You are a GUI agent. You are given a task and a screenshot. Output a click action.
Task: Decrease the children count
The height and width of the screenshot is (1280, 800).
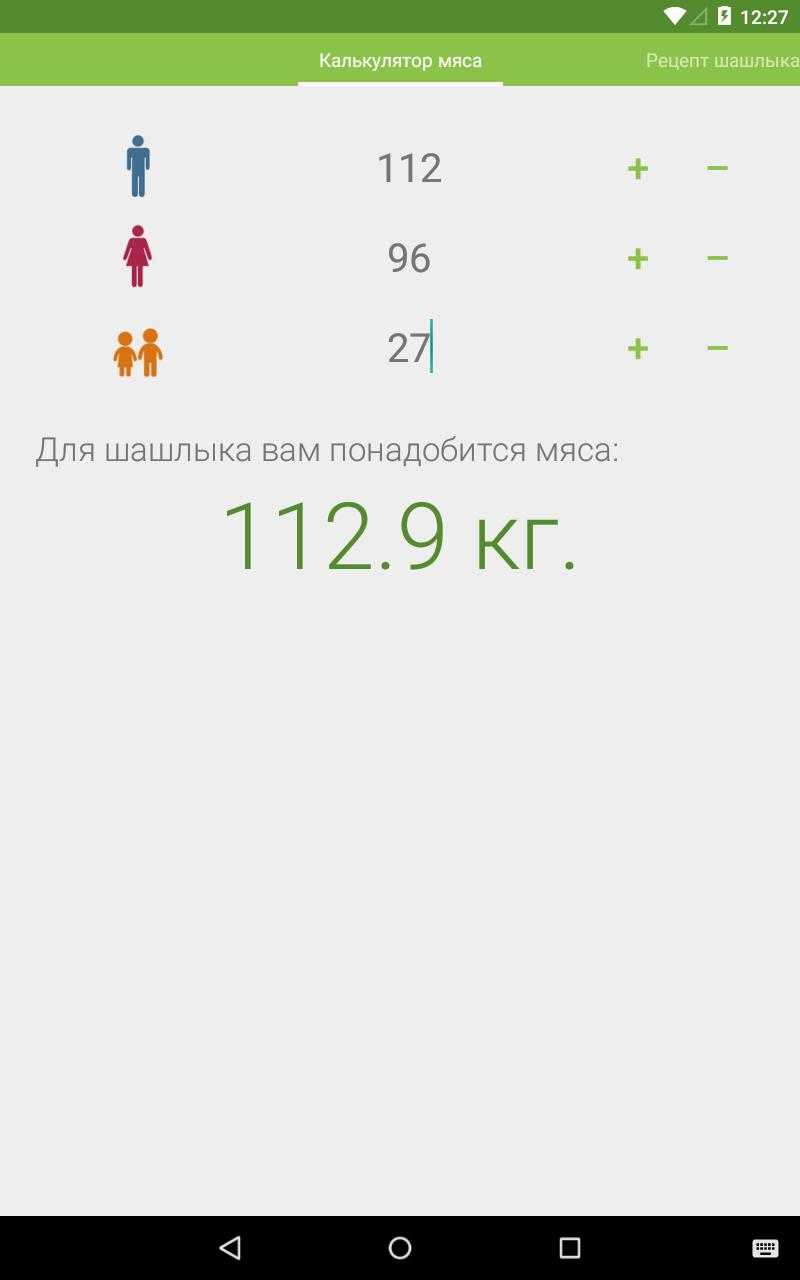pyautogui.click(x=717, y=348)
